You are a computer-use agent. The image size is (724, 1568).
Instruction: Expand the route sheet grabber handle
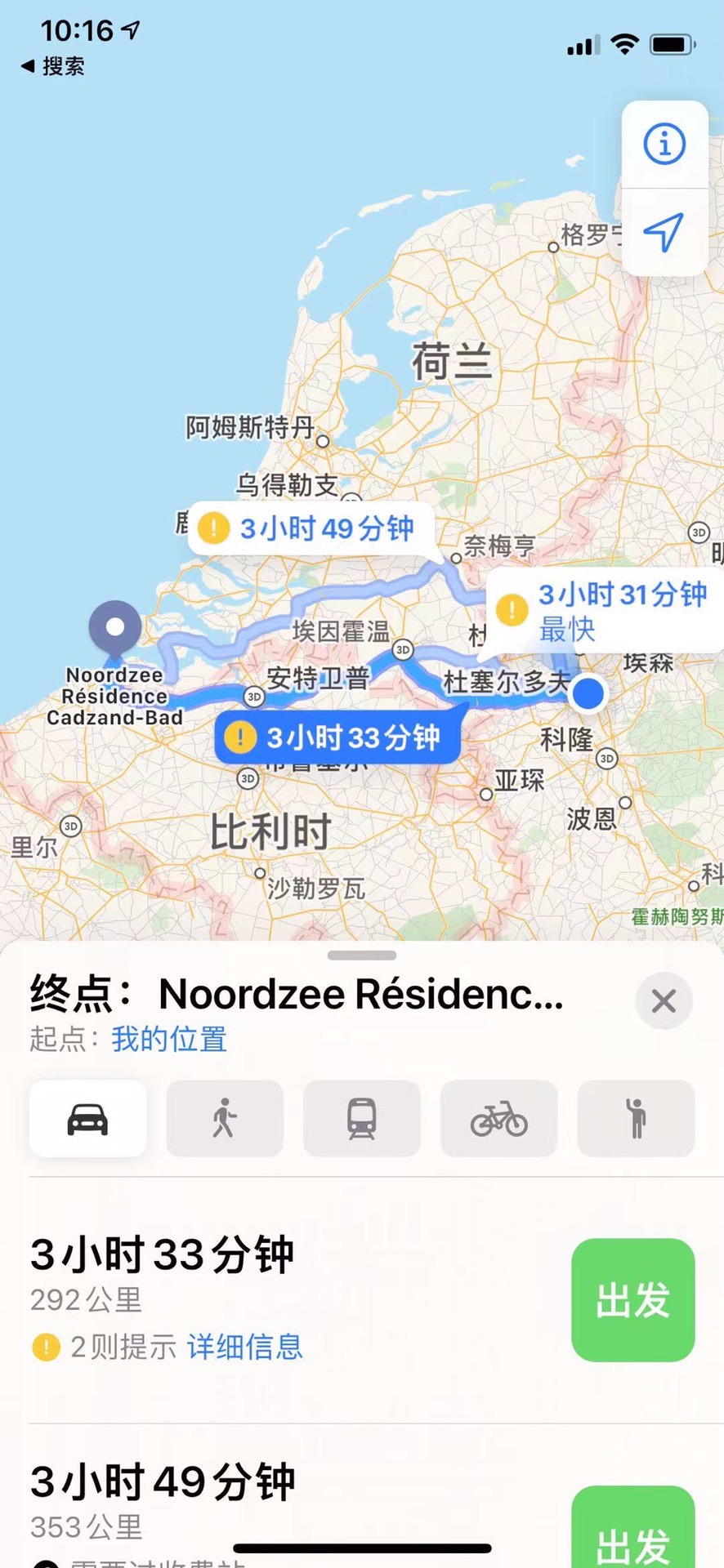pyautogui.click(x=362, y=955)
